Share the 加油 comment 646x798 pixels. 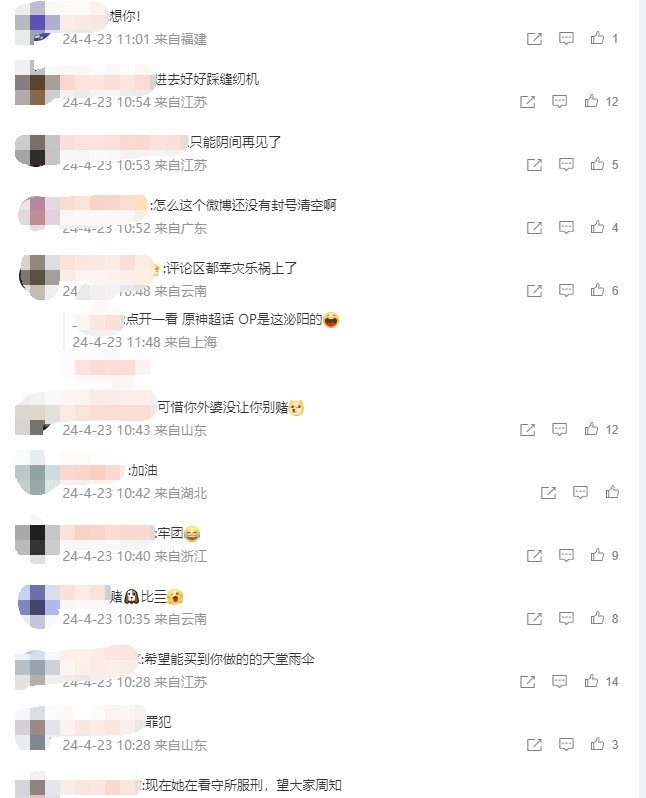coord(548,492)
